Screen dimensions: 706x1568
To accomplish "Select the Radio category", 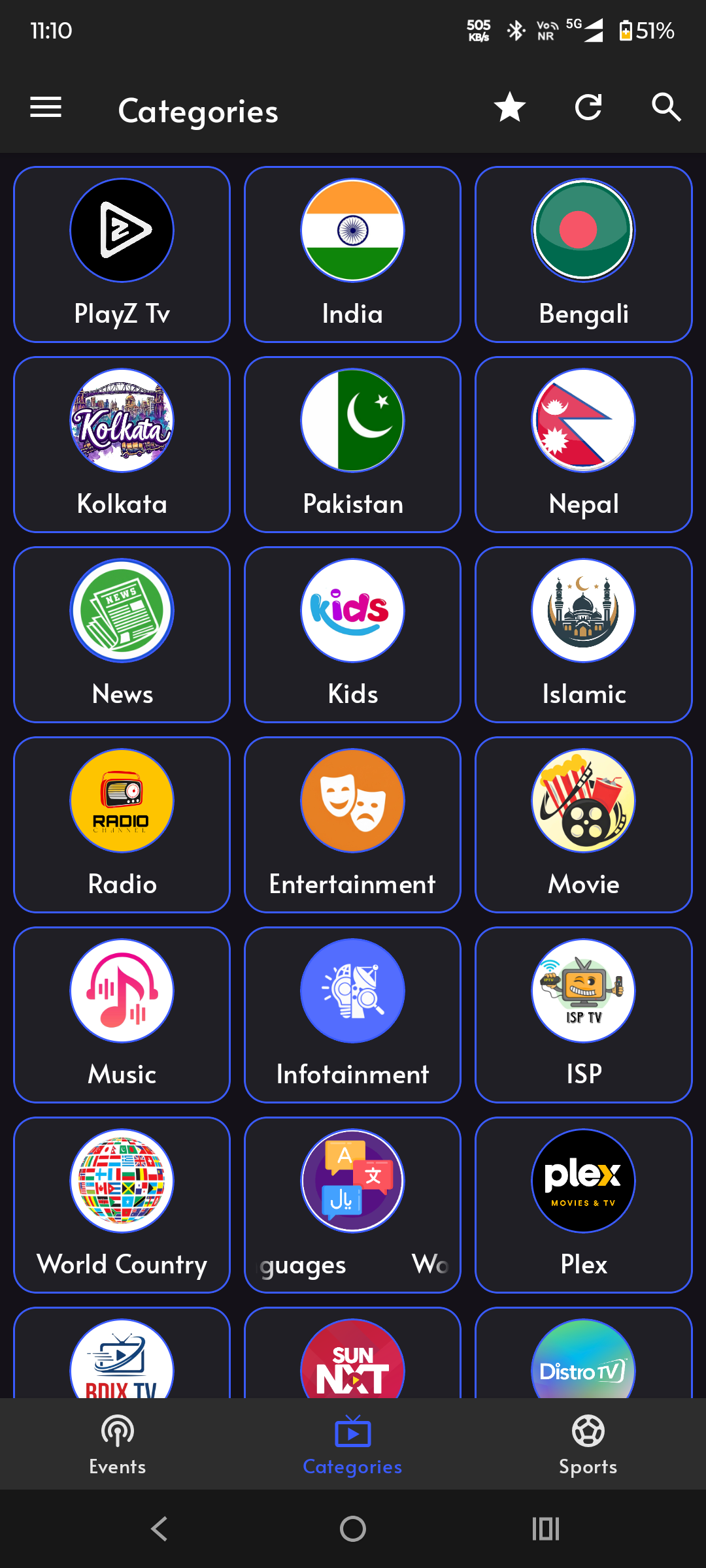I will (122, 825).
